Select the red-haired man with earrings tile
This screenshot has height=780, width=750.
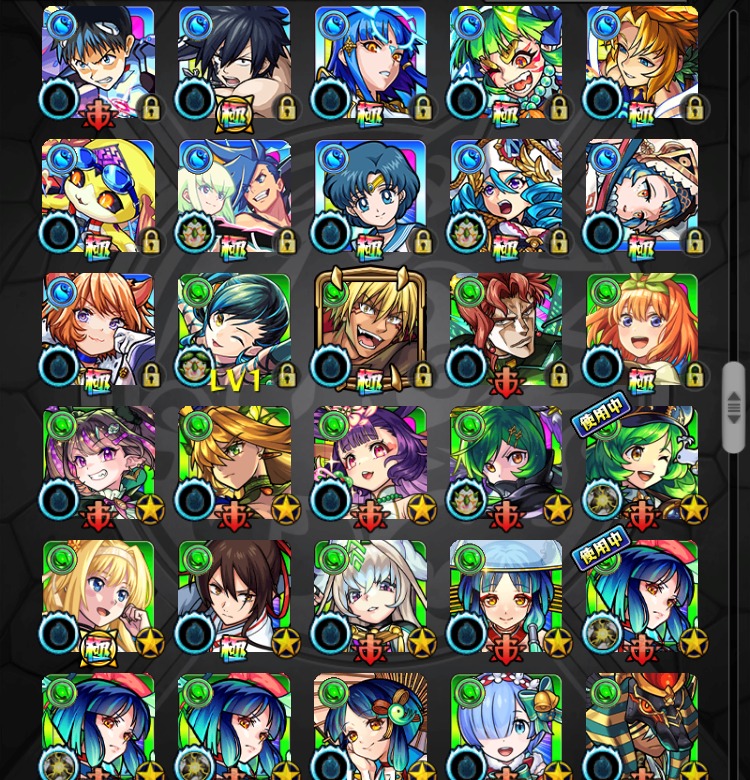click(x=506, y=330)
